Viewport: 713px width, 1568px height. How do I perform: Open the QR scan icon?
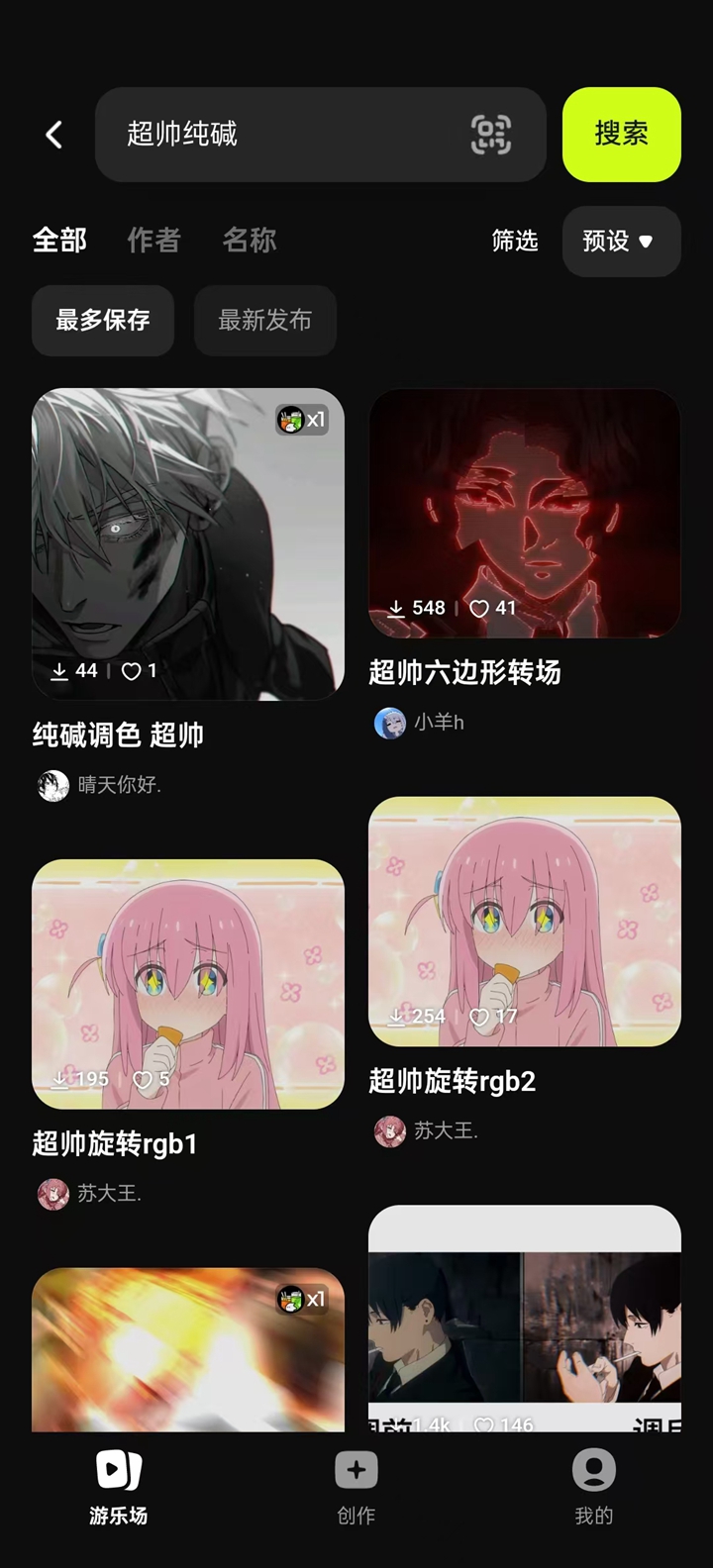click(x=491, y=135)
